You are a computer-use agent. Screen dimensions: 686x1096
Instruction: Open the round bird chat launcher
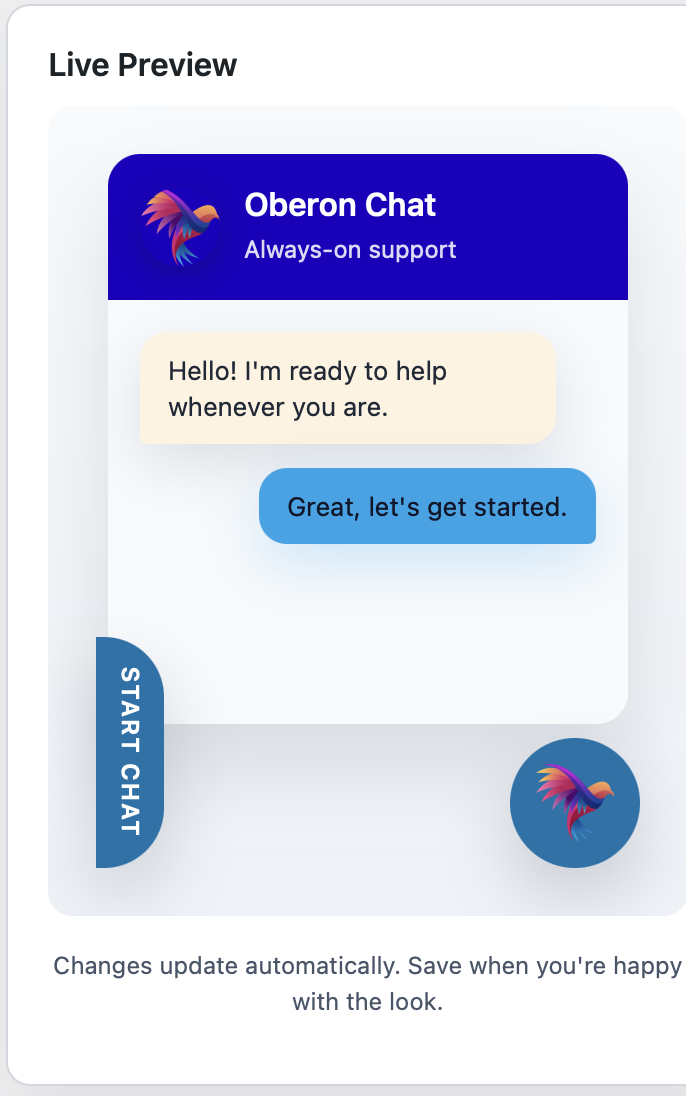point(574,802)
